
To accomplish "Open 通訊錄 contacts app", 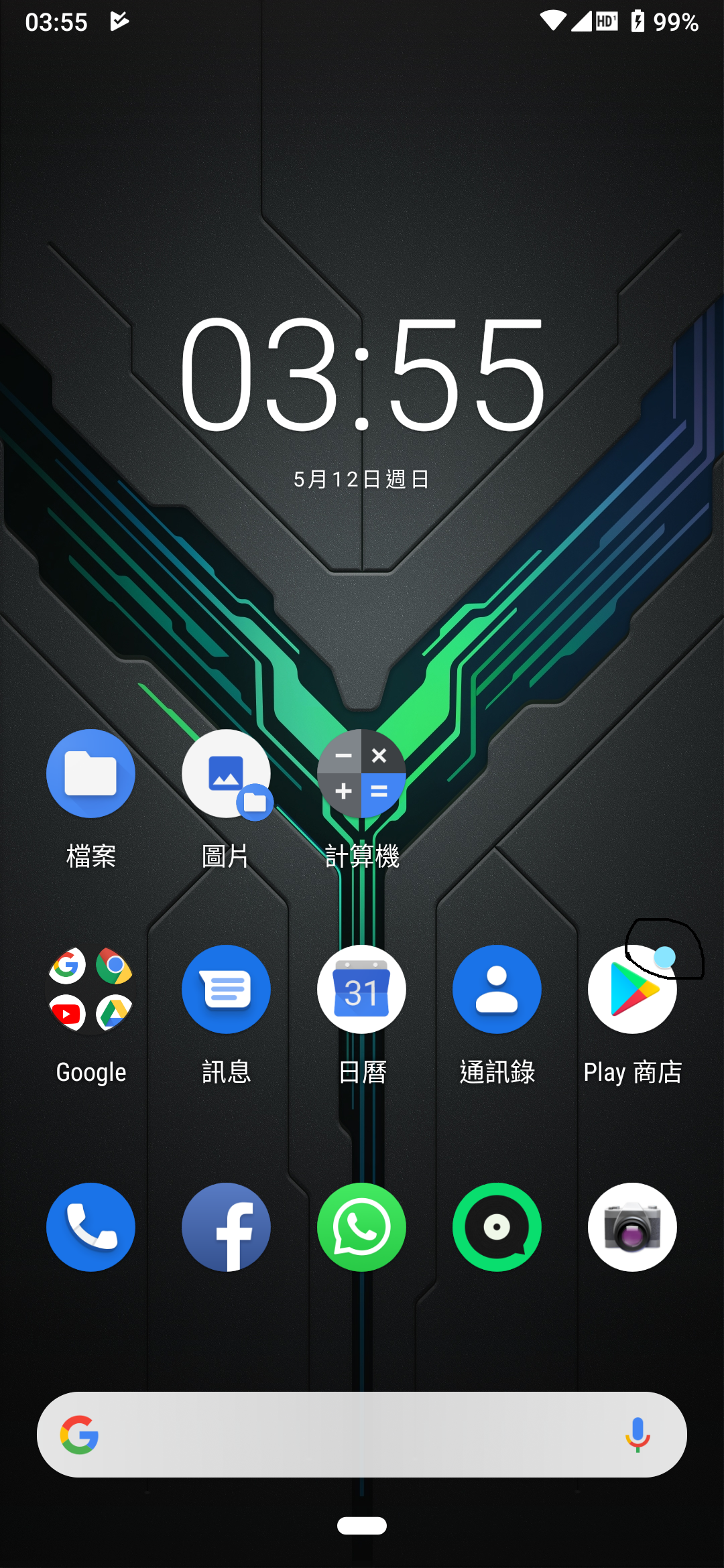I will tap(497, 990).
